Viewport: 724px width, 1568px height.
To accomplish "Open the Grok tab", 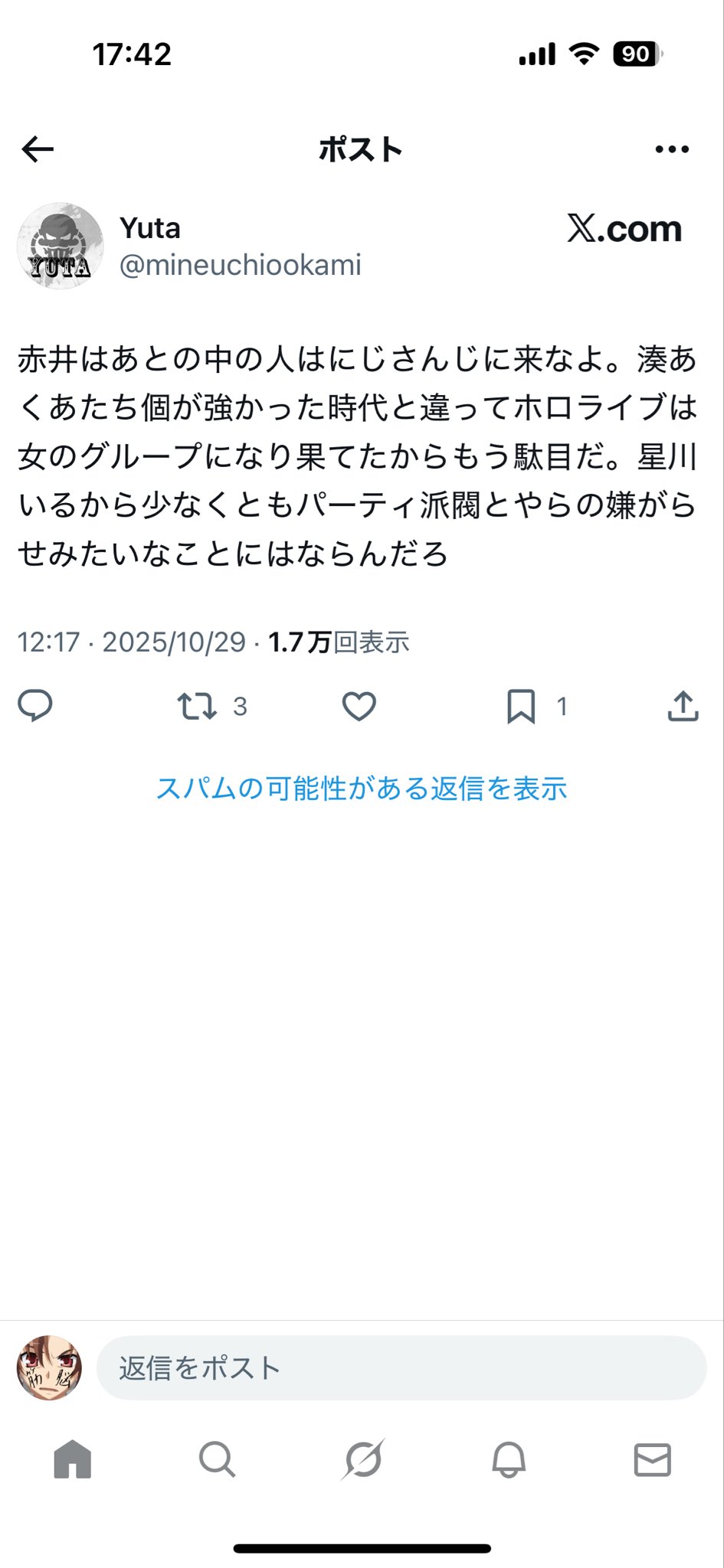I will coord(362,1459).
